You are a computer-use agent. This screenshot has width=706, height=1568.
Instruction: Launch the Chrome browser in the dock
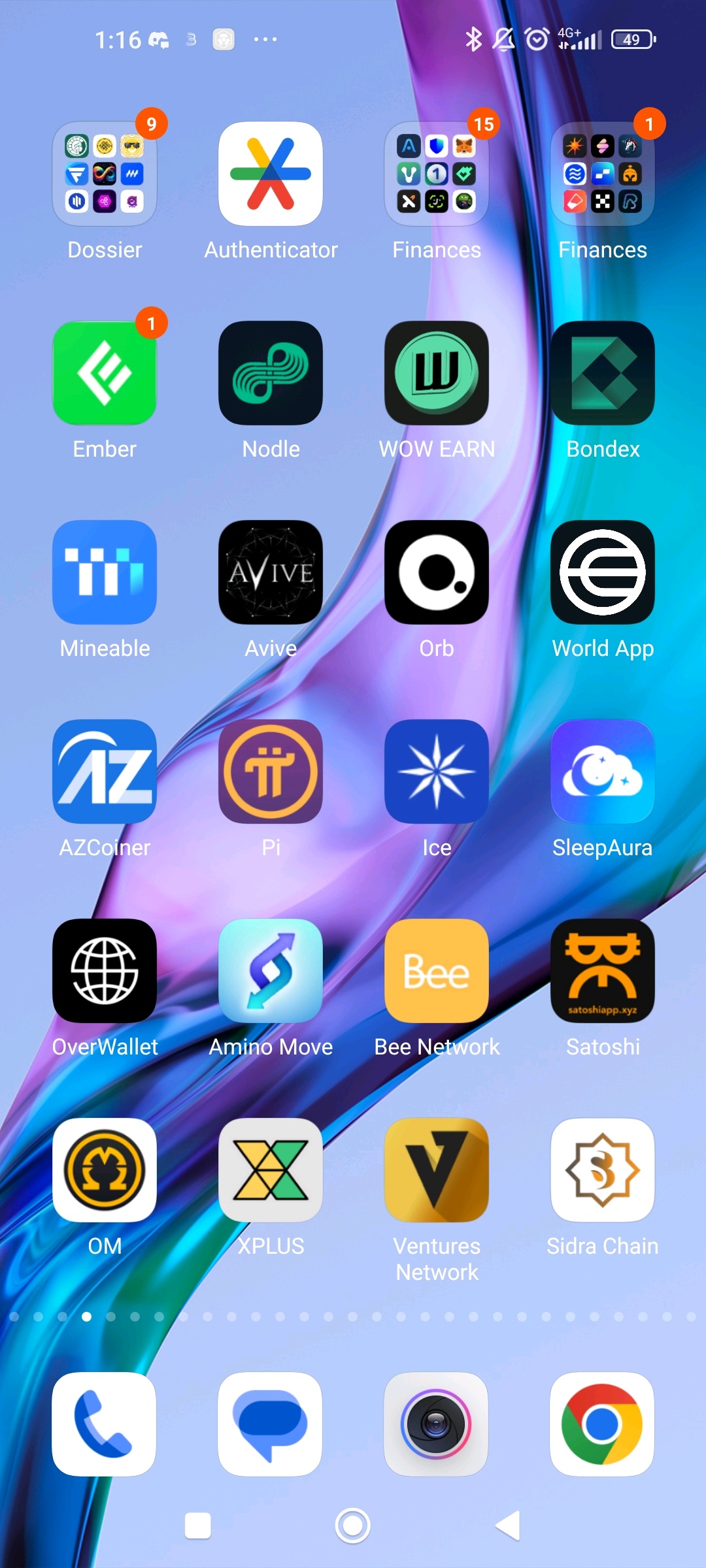(603, 1424)
